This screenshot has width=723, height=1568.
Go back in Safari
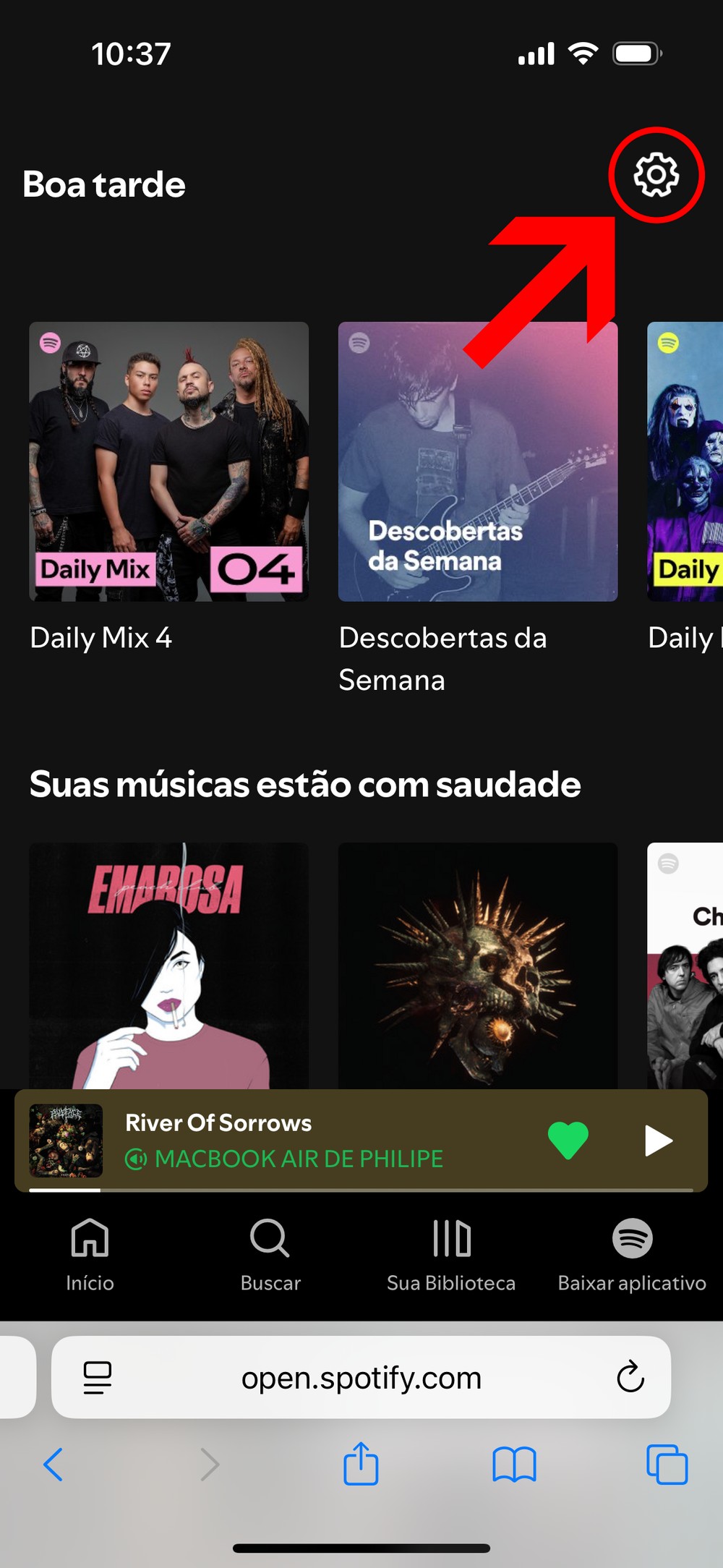(54, 1465)
